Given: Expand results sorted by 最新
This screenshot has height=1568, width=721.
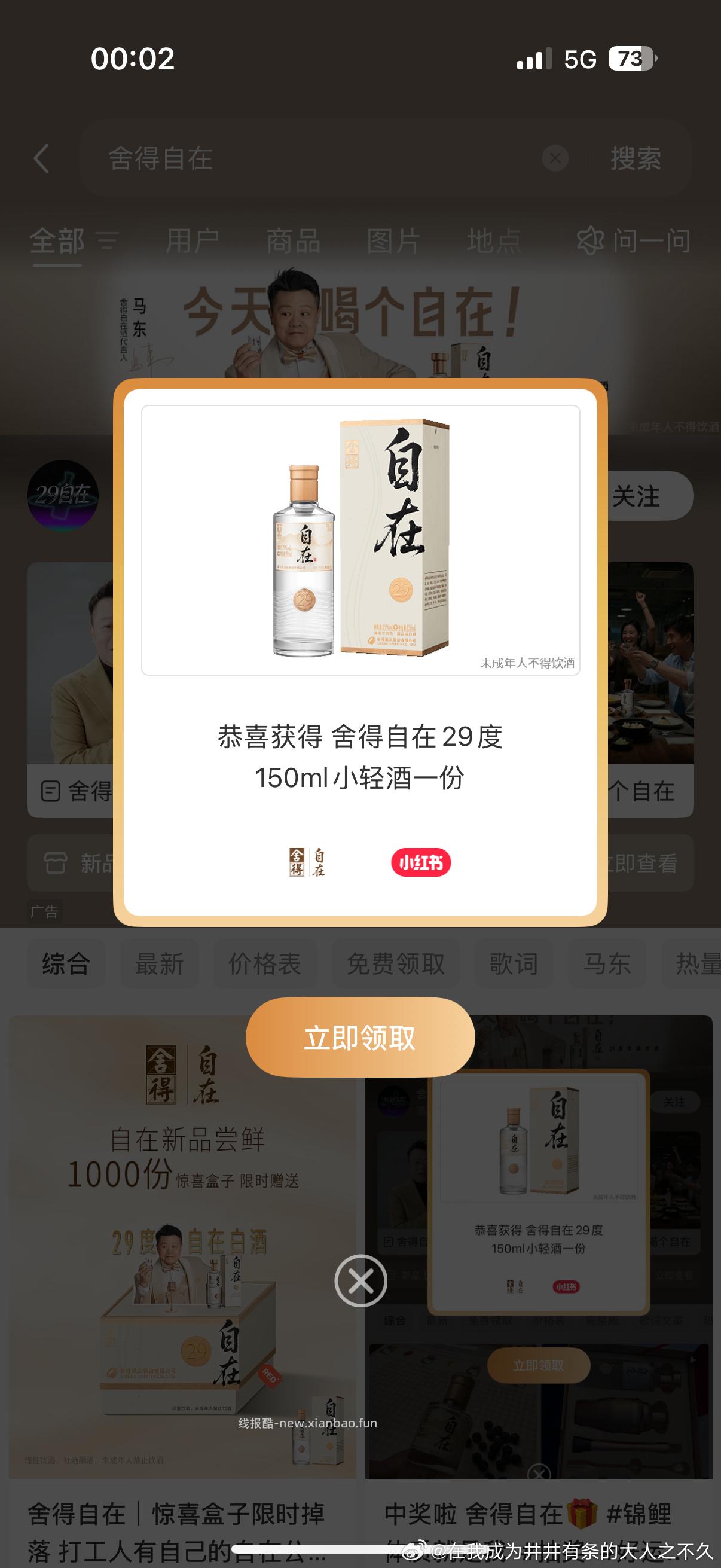Looking at the screenshot, I should [x=161, y=964].
